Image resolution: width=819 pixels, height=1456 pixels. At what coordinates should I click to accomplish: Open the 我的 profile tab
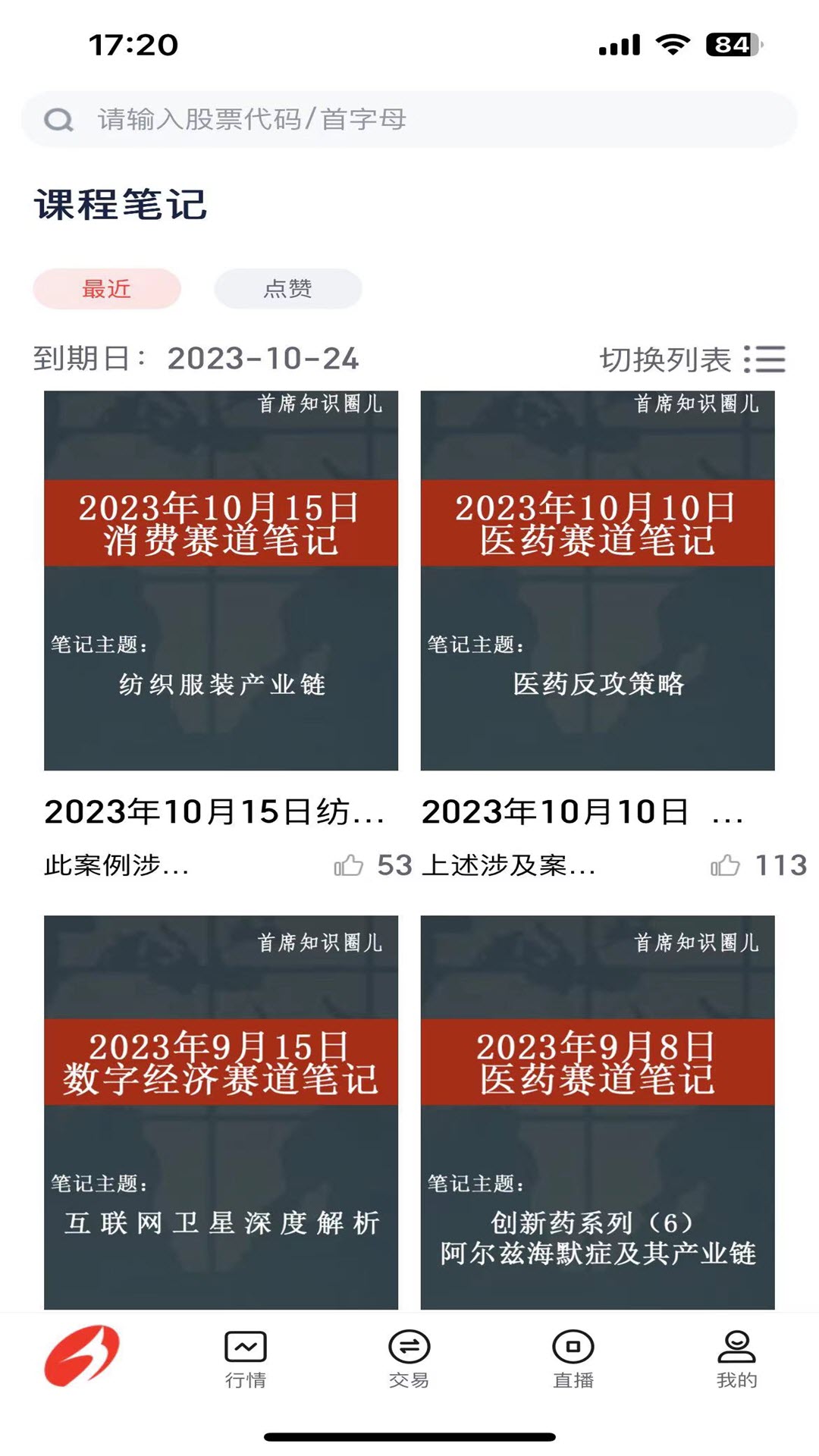pos(737,1359)
